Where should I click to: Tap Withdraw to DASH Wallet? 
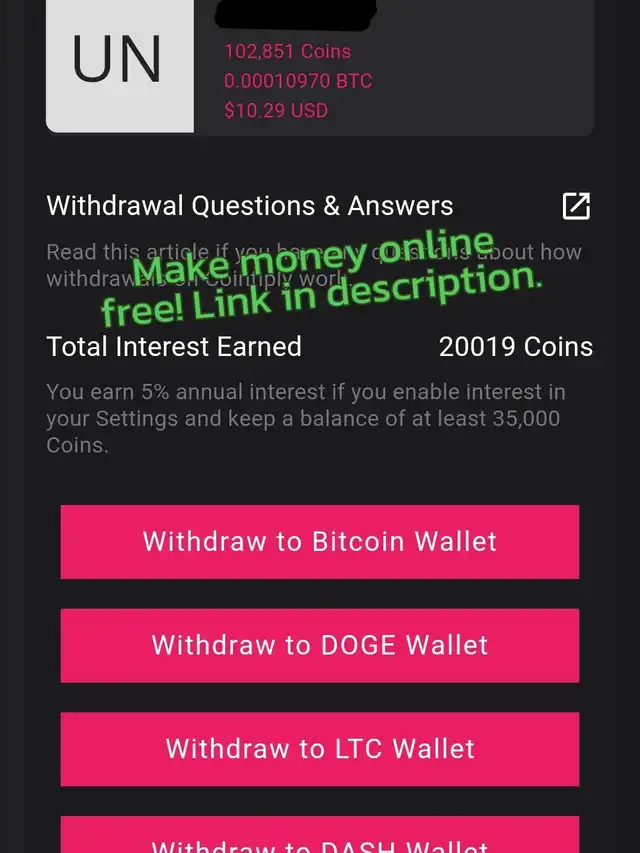[x=320, y=836]
